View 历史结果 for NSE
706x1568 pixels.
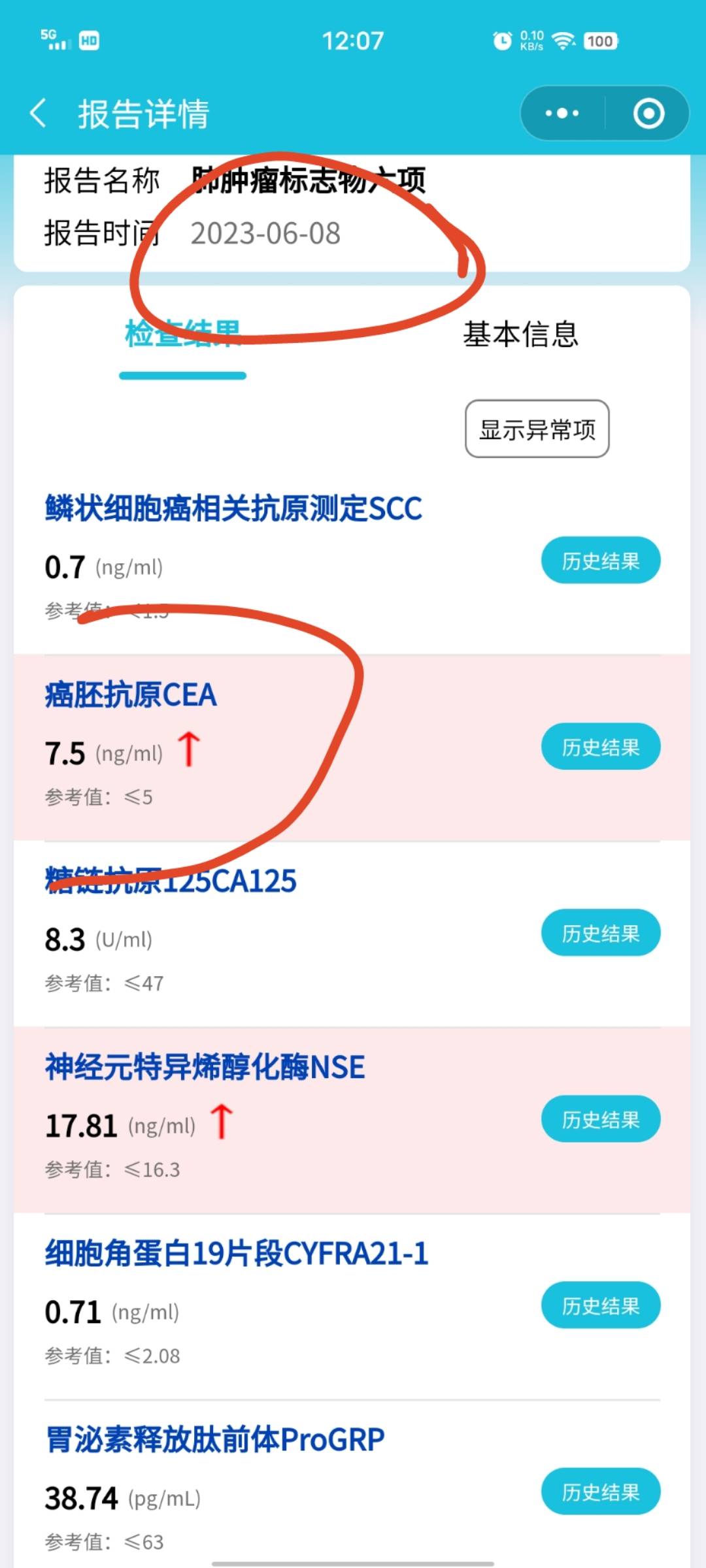click(600, 1119)
